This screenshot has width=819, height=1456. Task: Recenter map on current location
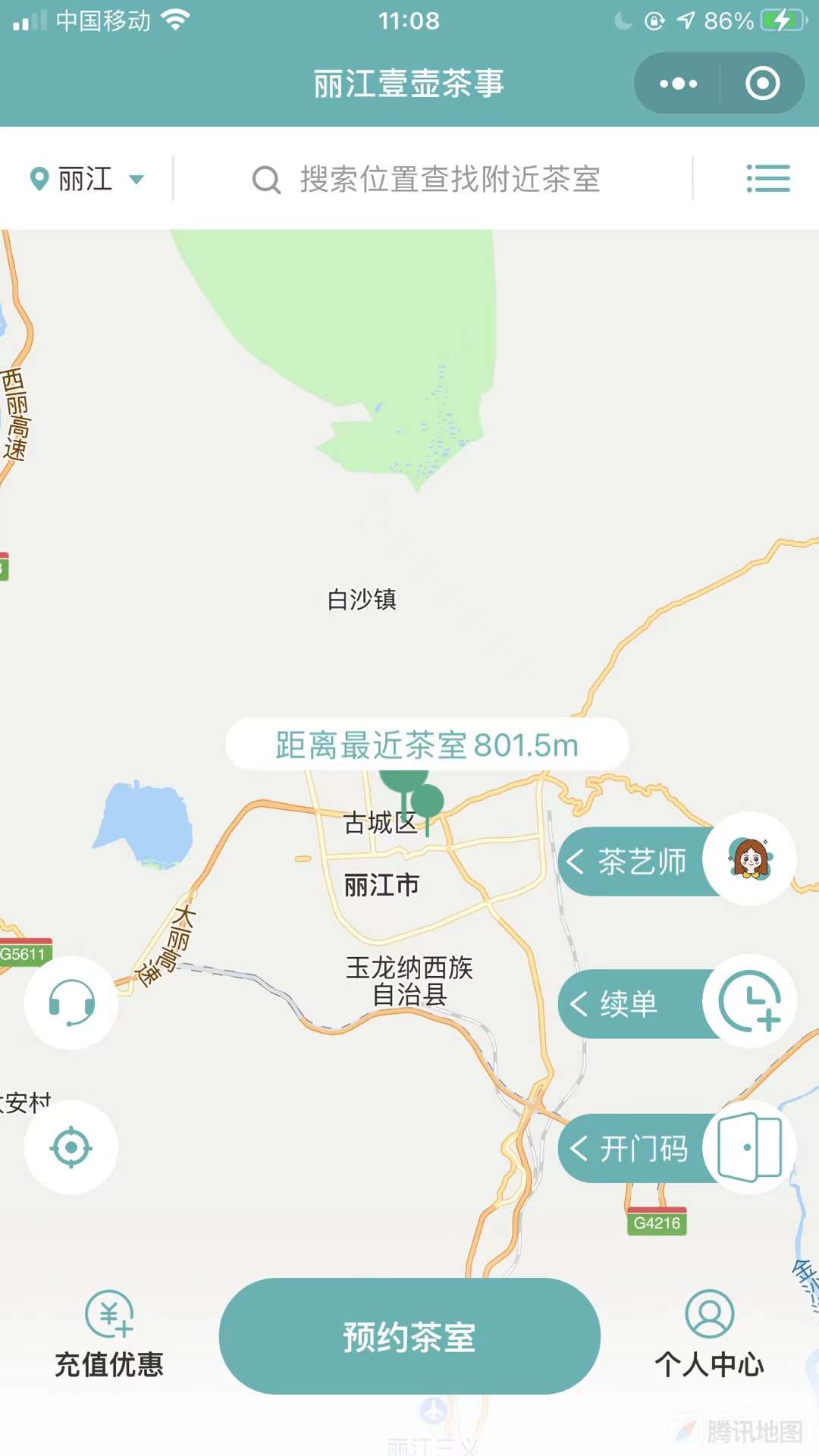click(x=71, y=1147)
